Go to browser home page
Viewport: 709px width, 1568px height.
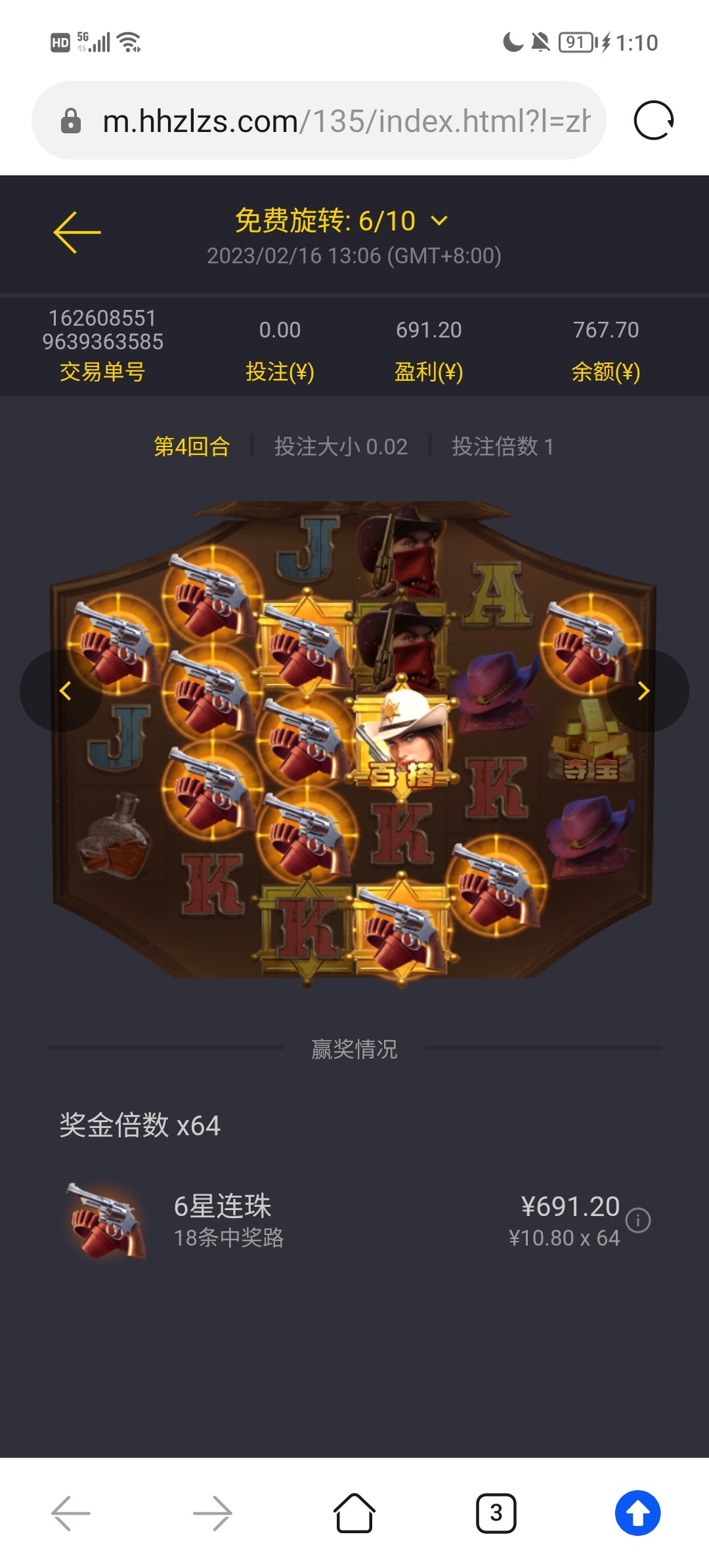coord(354,1513)
